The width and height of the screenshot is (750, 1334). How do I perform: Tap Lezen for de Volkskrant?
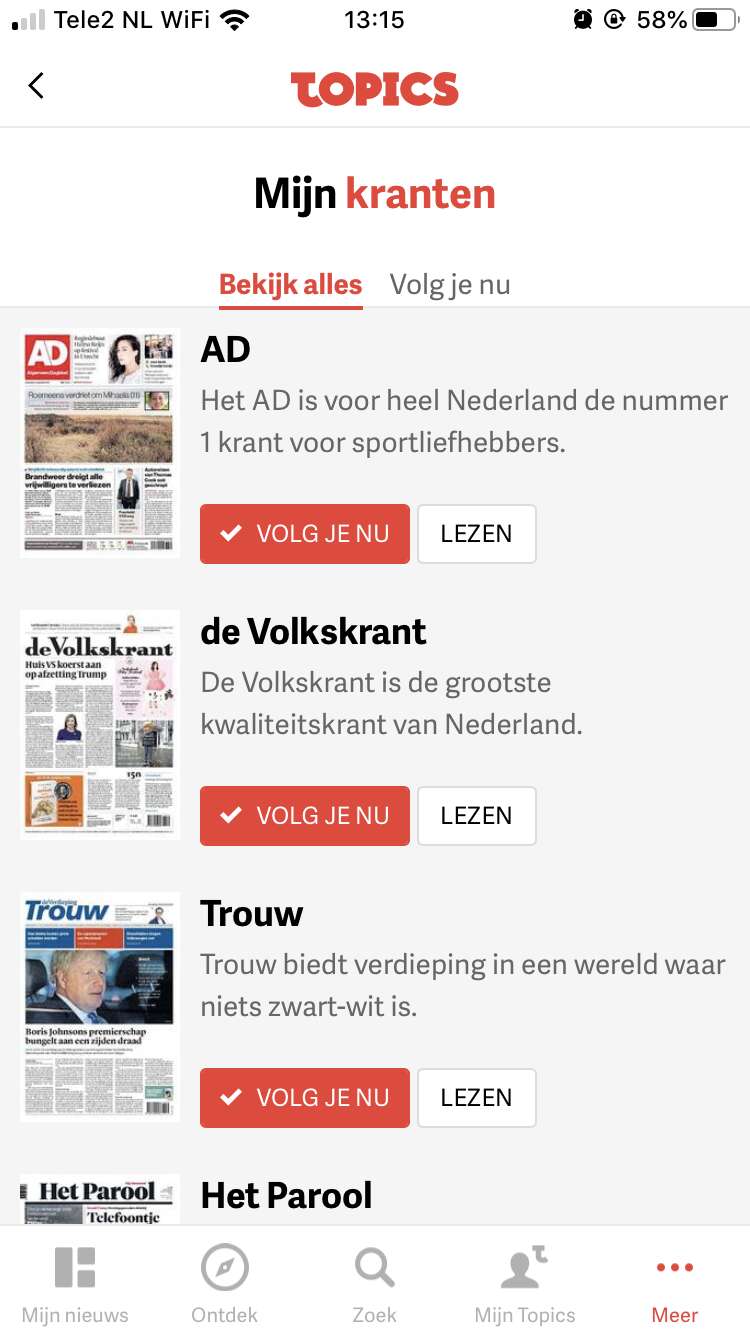pos(476,816)
